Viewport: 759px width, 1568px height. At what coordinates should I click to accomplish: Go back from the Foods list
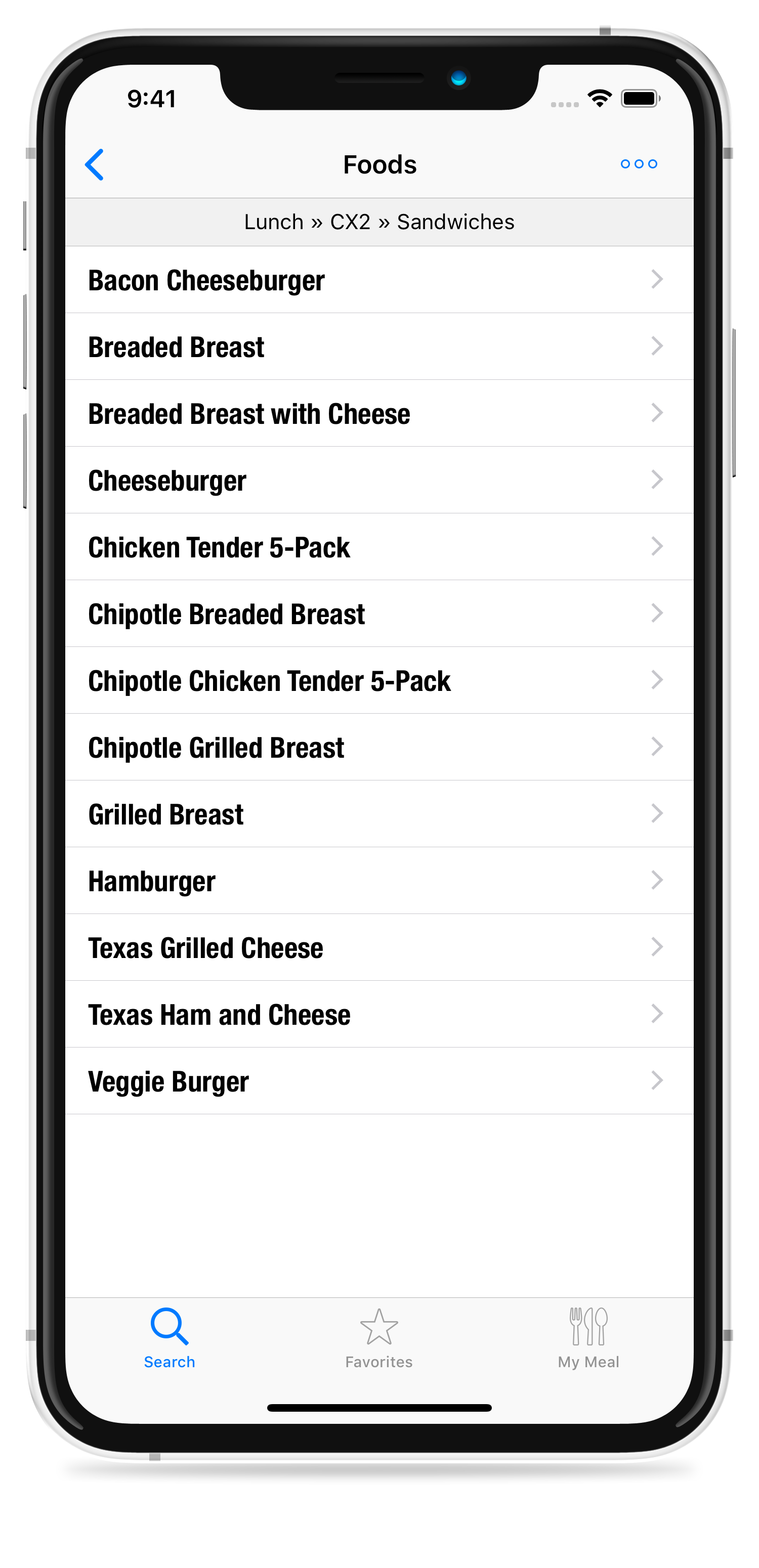(x=95, y=164)
